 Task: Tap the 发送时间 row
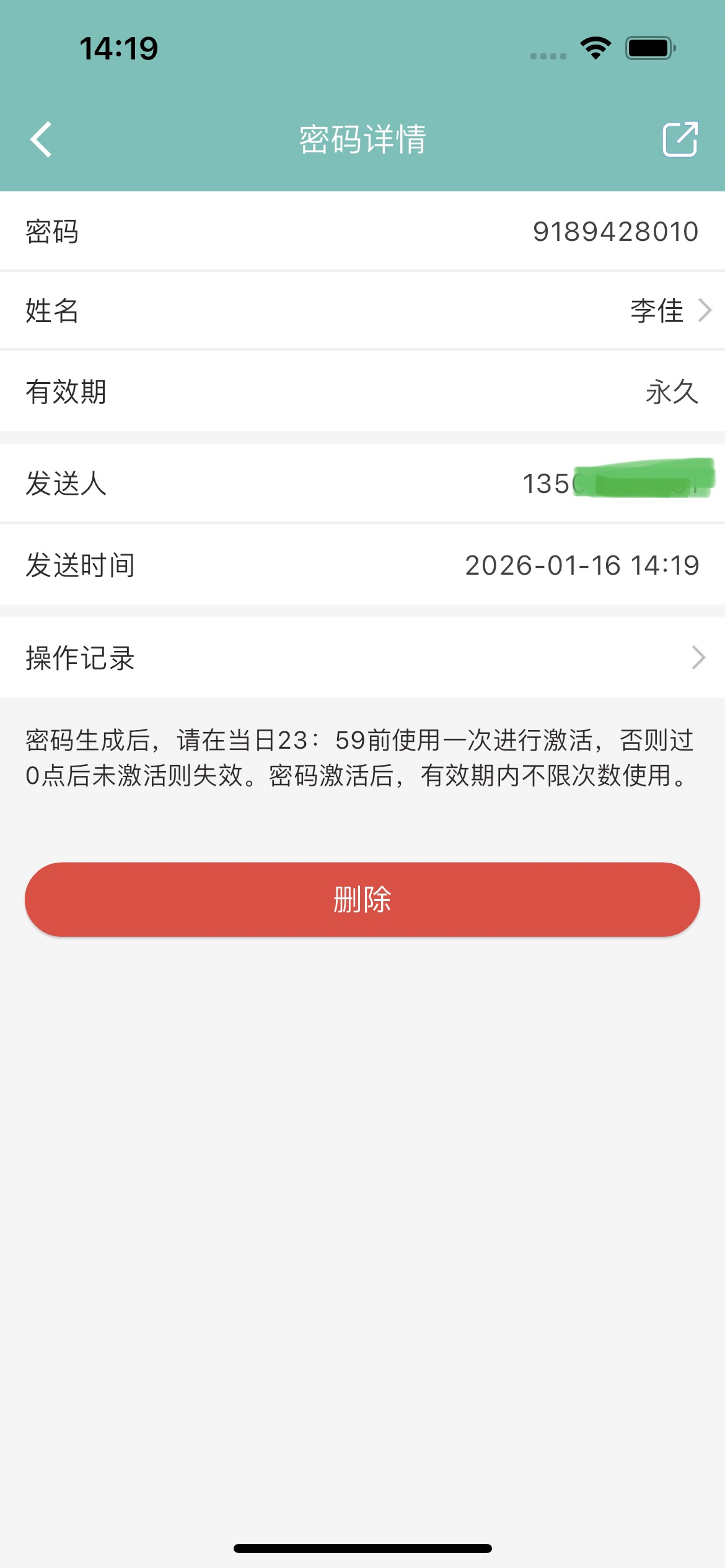[362, 564]
